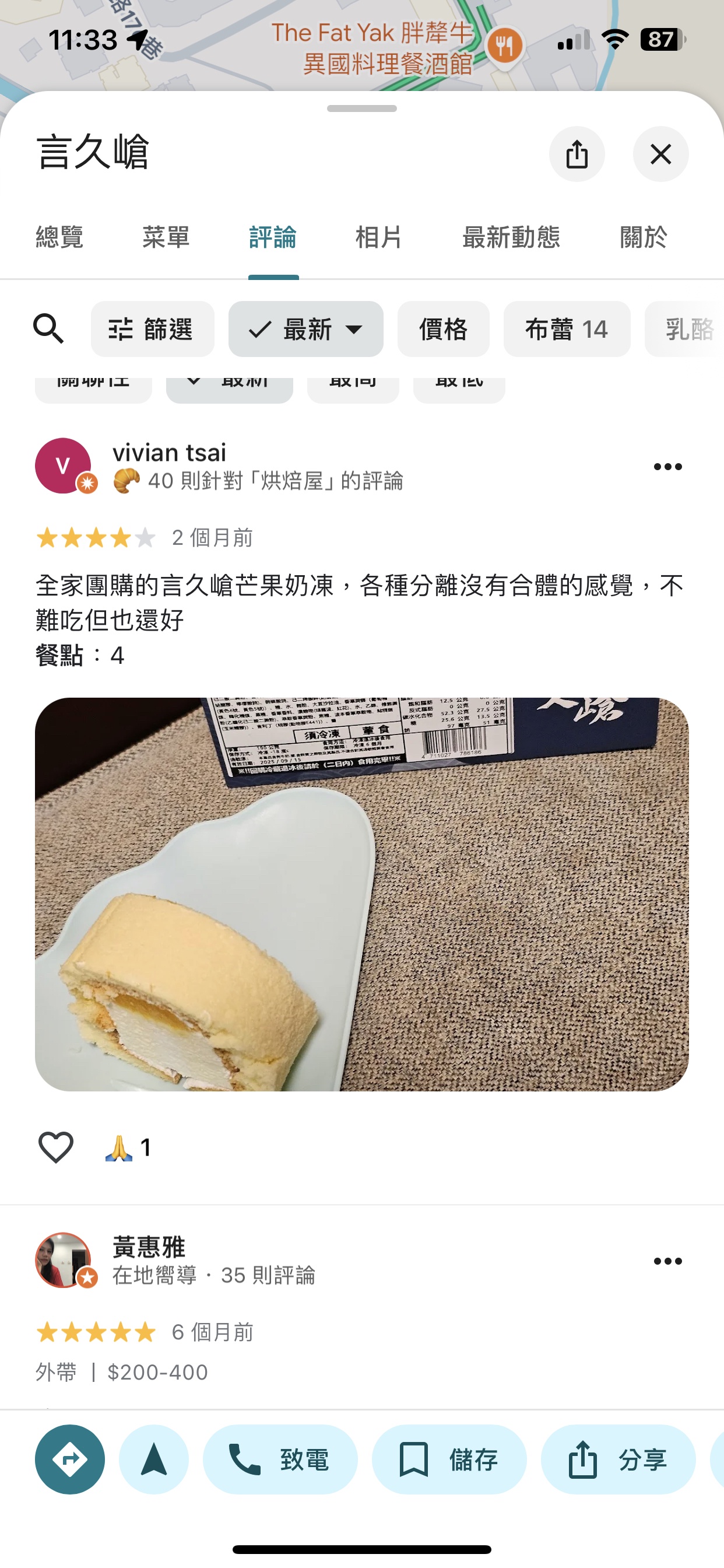The image size is (724, 1568).
Task: Switch to the 相片 tab
Action: 378,237
